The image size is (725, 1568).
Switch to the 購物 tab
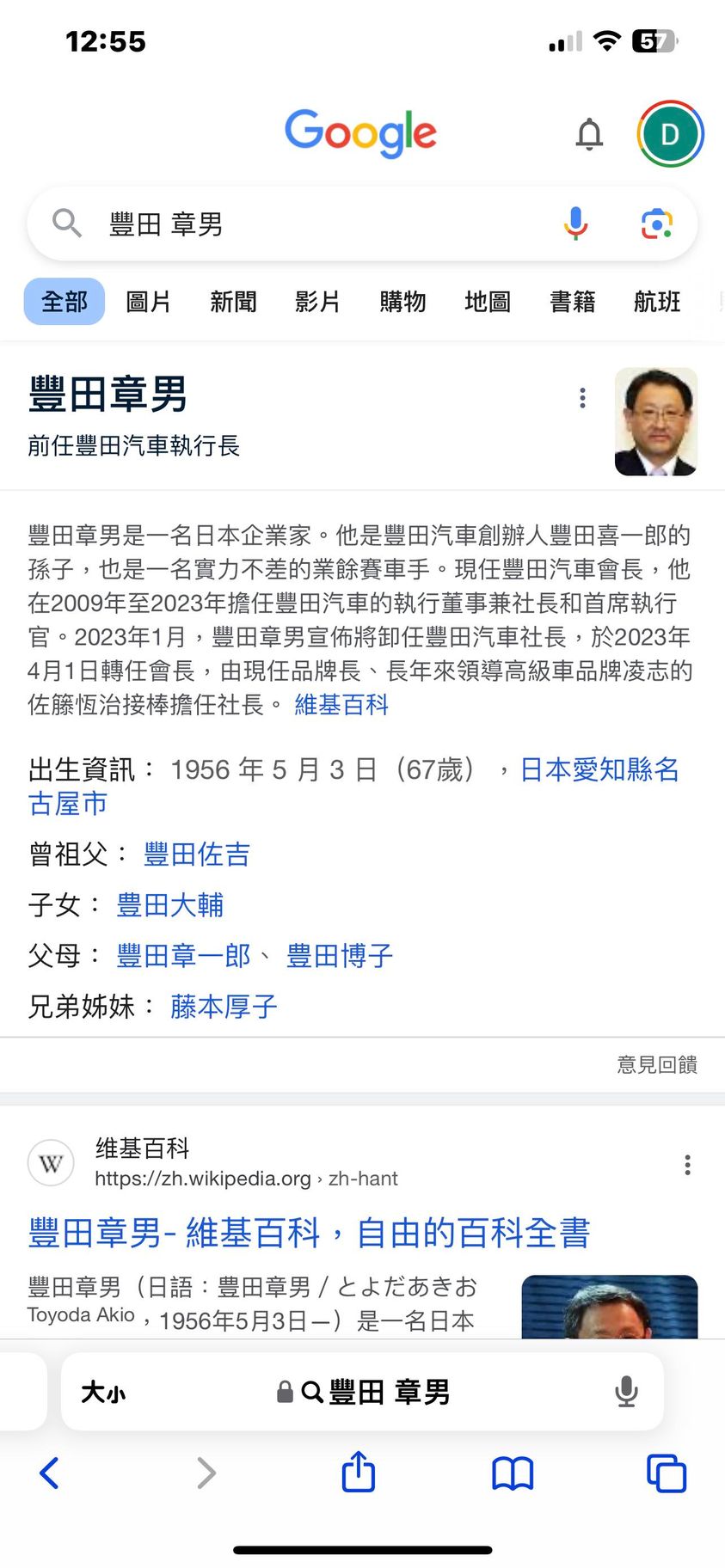(x=402, y=302)
